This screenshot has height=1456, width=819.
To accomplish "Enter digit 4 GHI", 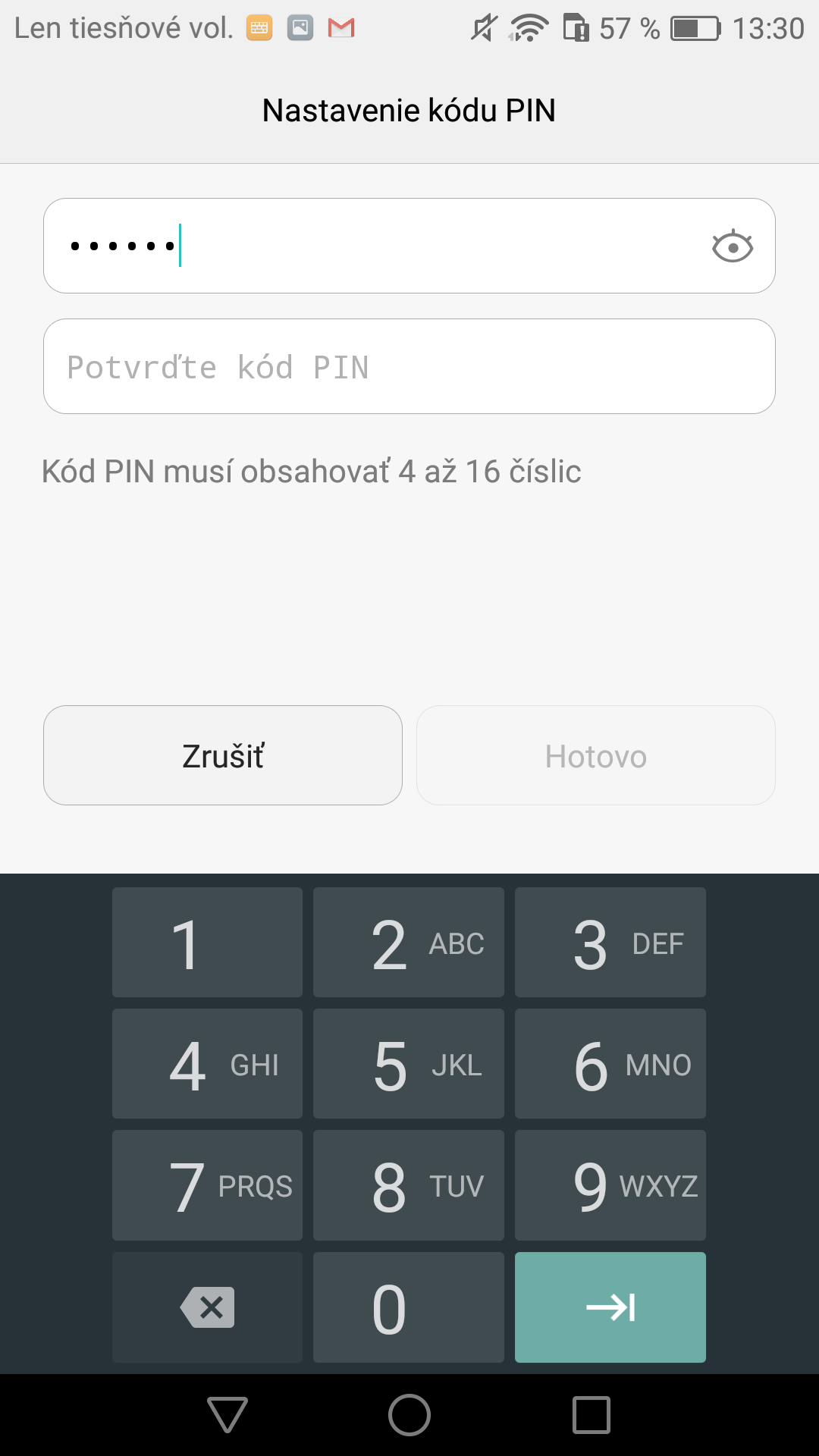I will point(207,1064).
